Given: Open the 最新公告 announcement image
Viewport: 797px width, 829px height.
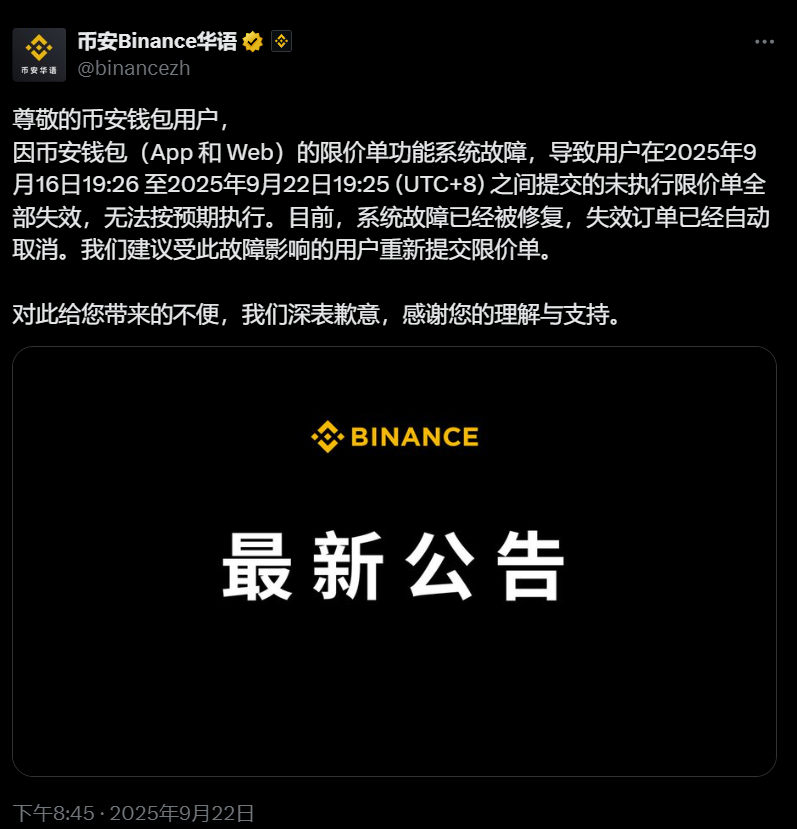Looking at the screenshot, I should point(394,561).
